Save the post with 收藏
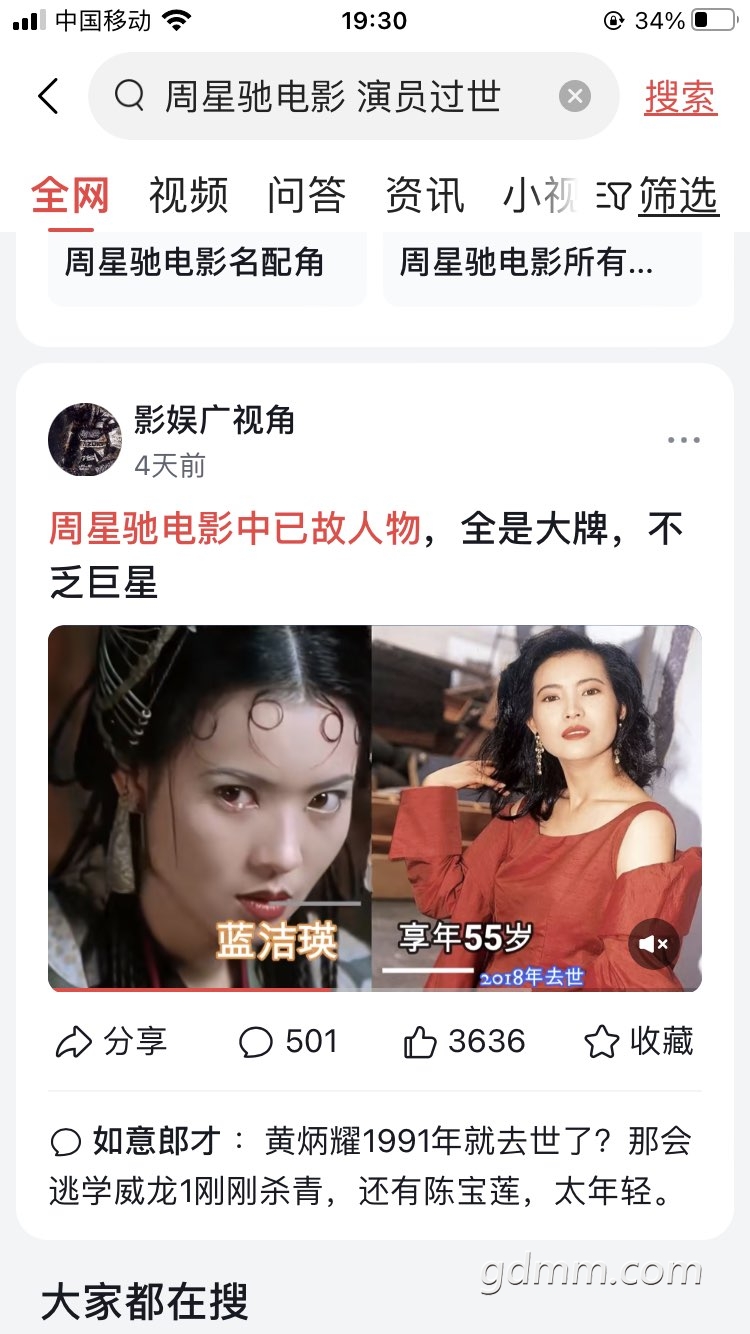Image resolution: width=750 pixels, height=1334 pixels. pos(639,1042)
